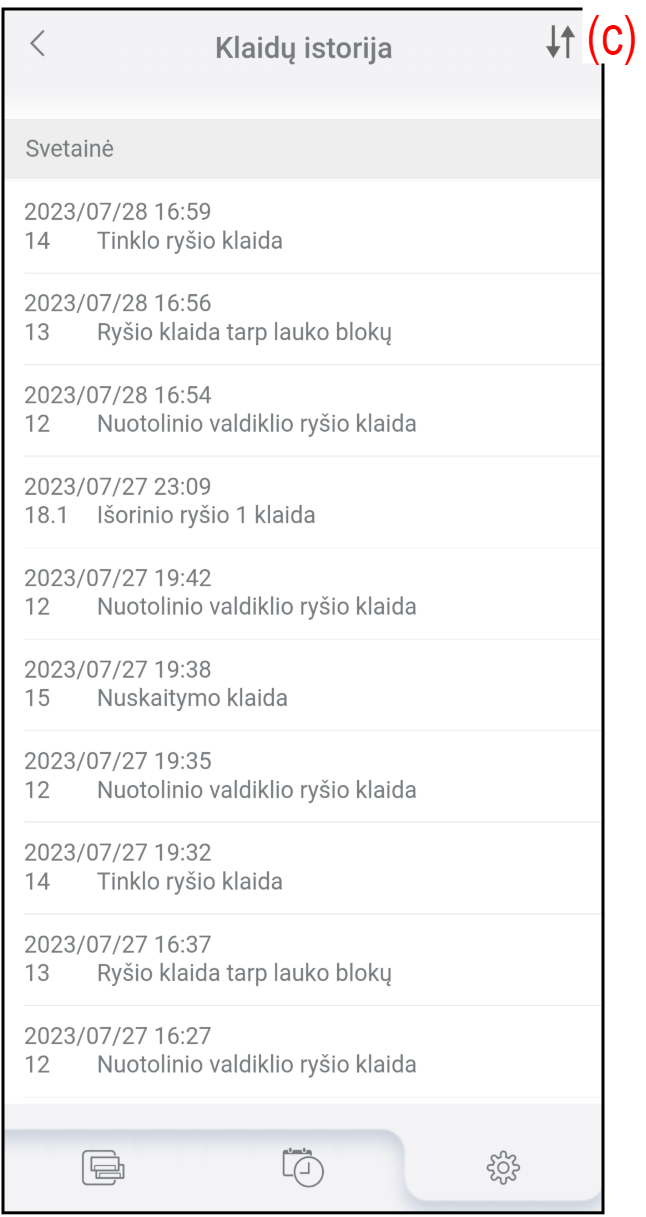Open the units list tab
Image resolution: width=646 pixels, height=1217 pixels.
tap(105, 1166)
